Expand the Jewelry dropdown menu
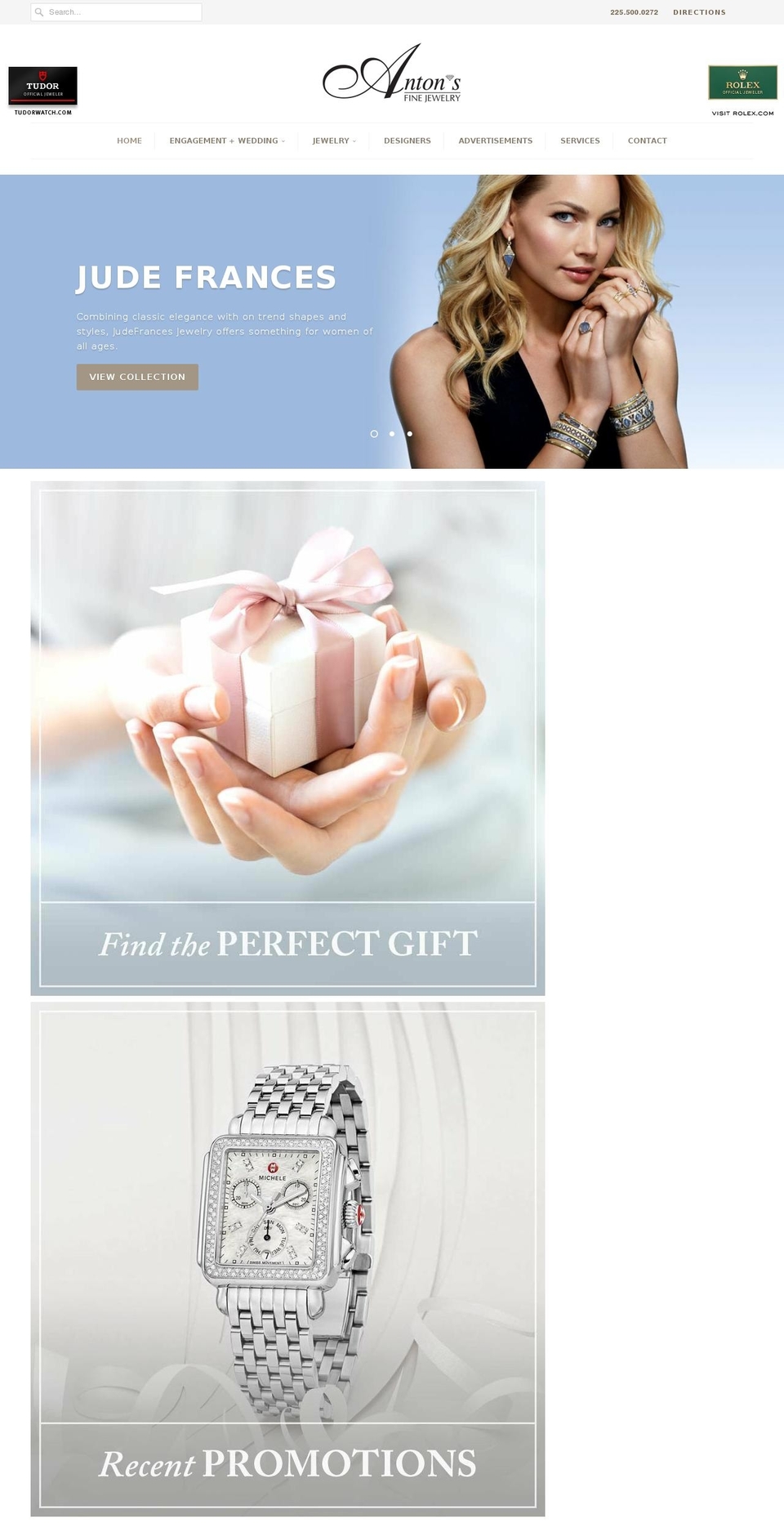This screenshot has height=1532, width=784. point(332,141)
